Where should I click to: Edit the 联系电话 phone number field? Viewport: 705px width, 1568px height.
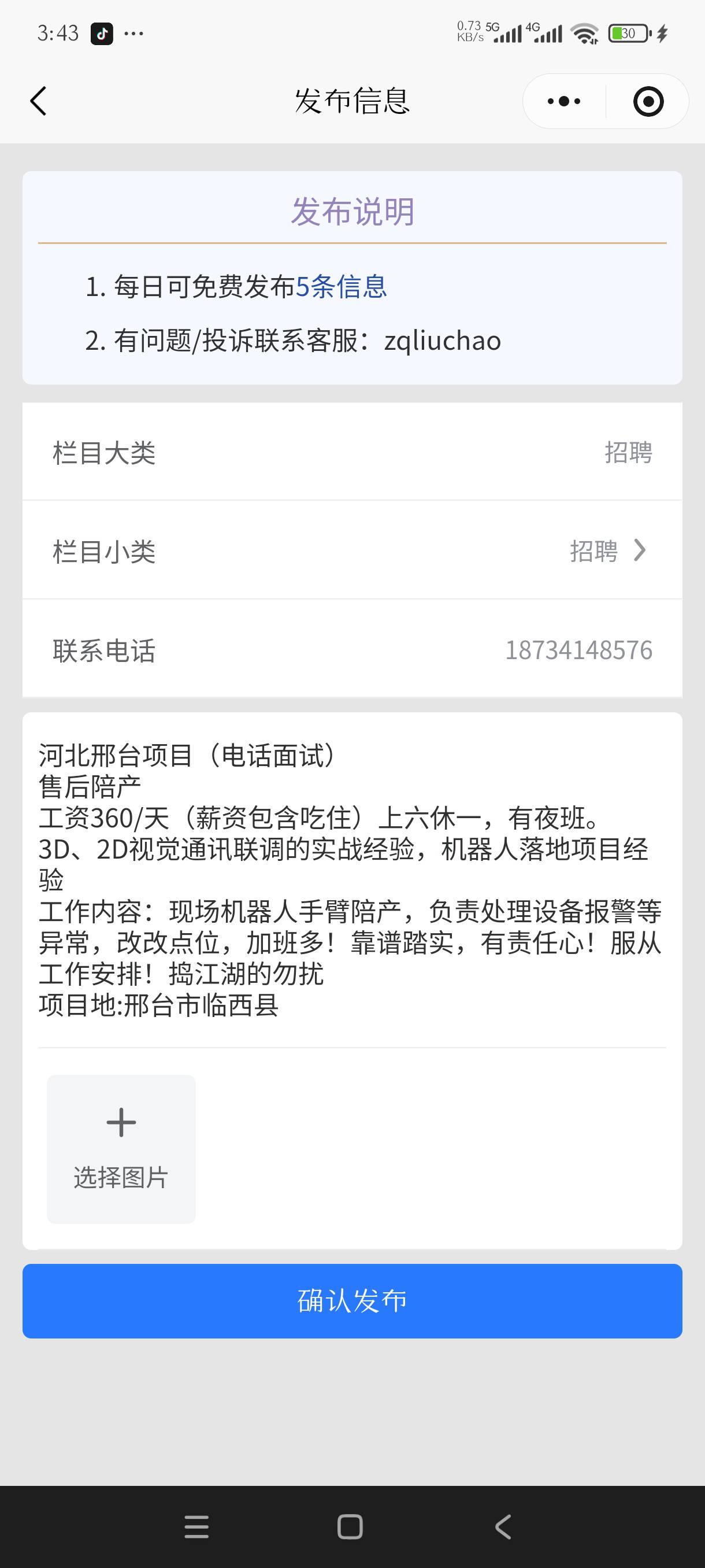pos(578,650)
